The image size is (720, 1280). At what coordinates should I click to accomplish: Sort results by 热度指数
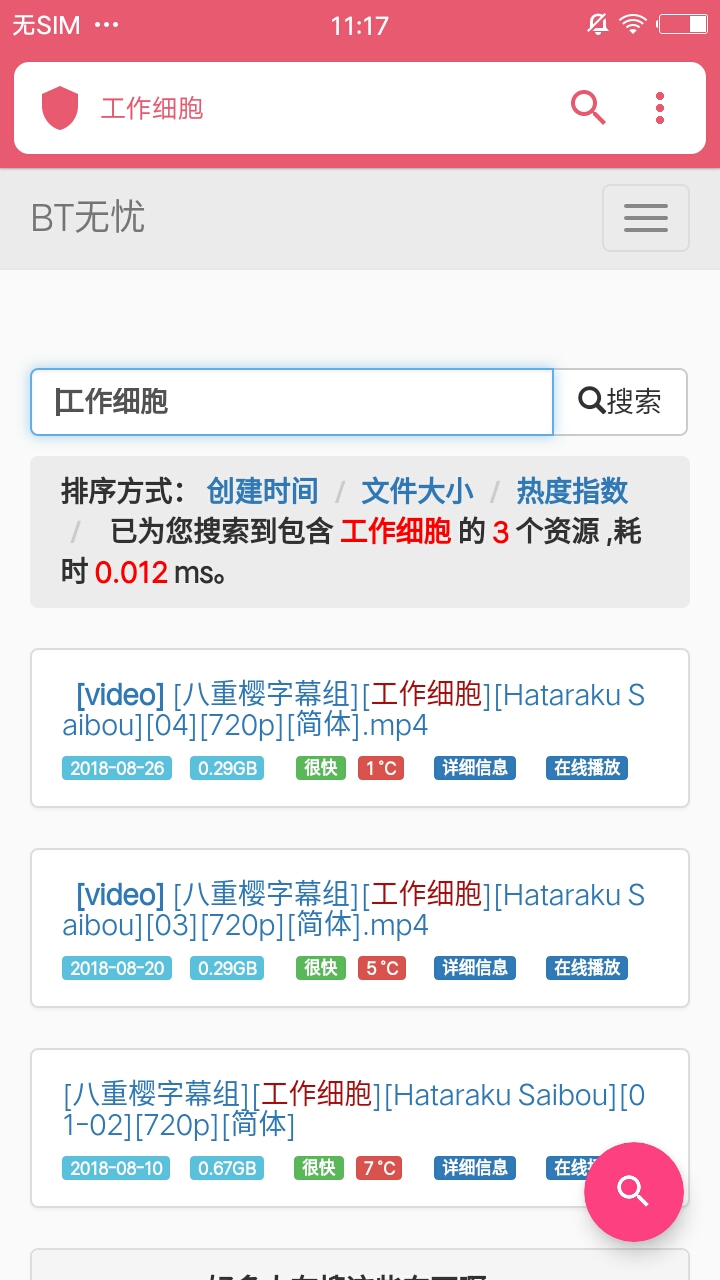572,491
